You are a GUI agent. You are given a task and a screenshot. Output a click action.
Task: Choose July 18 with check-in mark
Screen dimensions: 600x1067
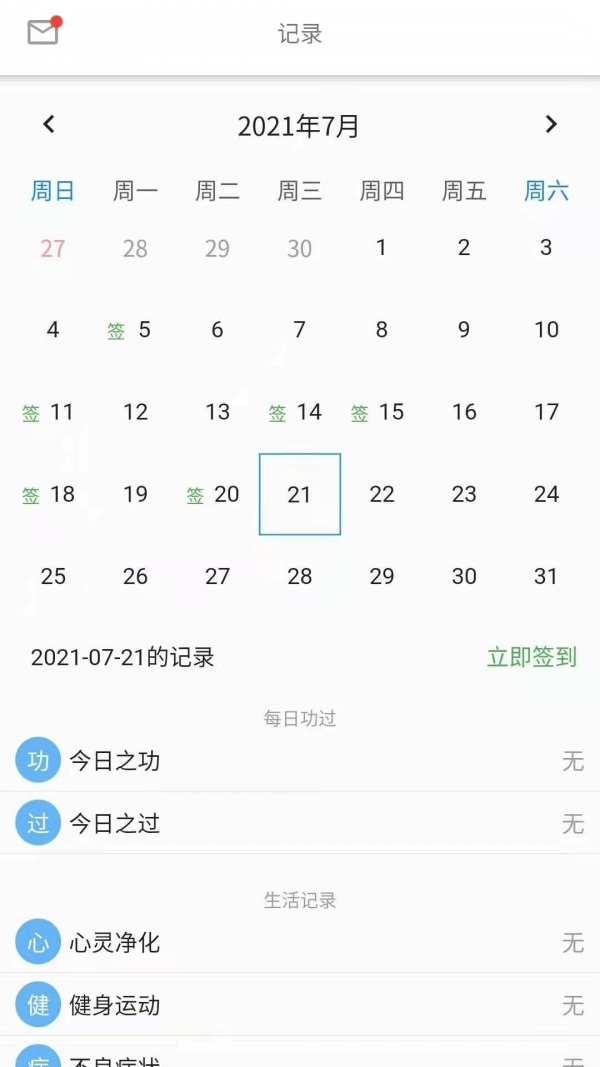[x=53, y=494]
